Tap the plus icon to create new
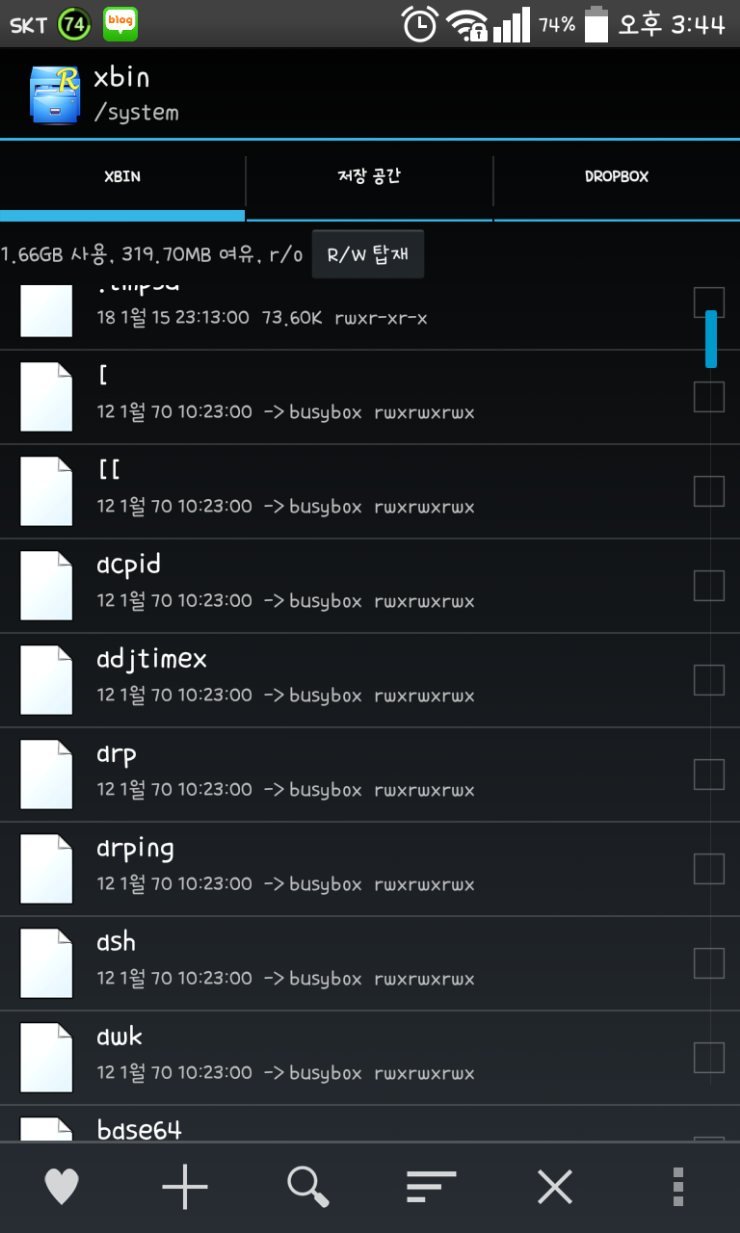Image resolution: width=740 pixels, height=1233 pixels. [185, 1187]
